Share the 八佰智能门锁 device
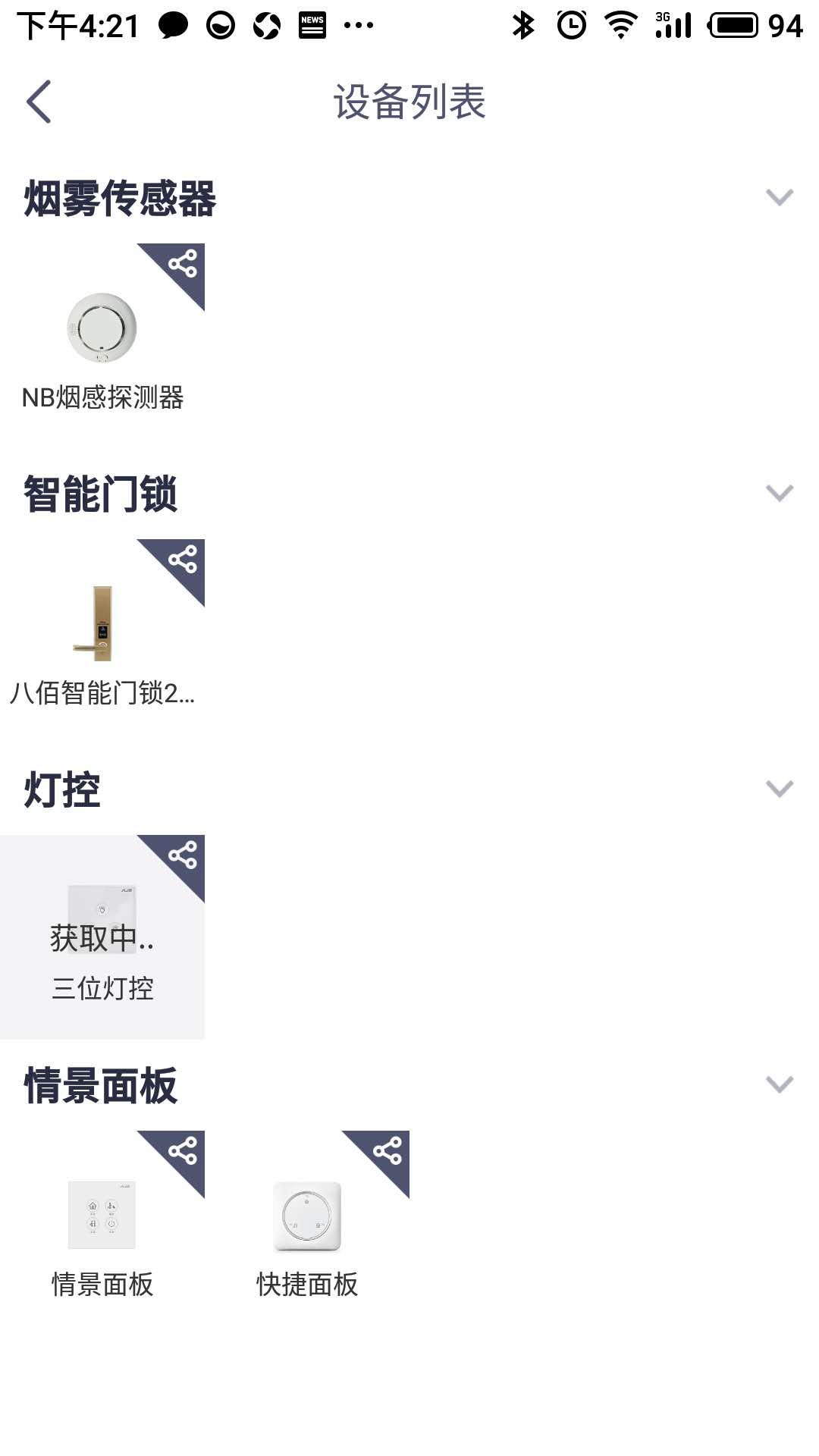 pyautogui.click(x=184, y=560)
